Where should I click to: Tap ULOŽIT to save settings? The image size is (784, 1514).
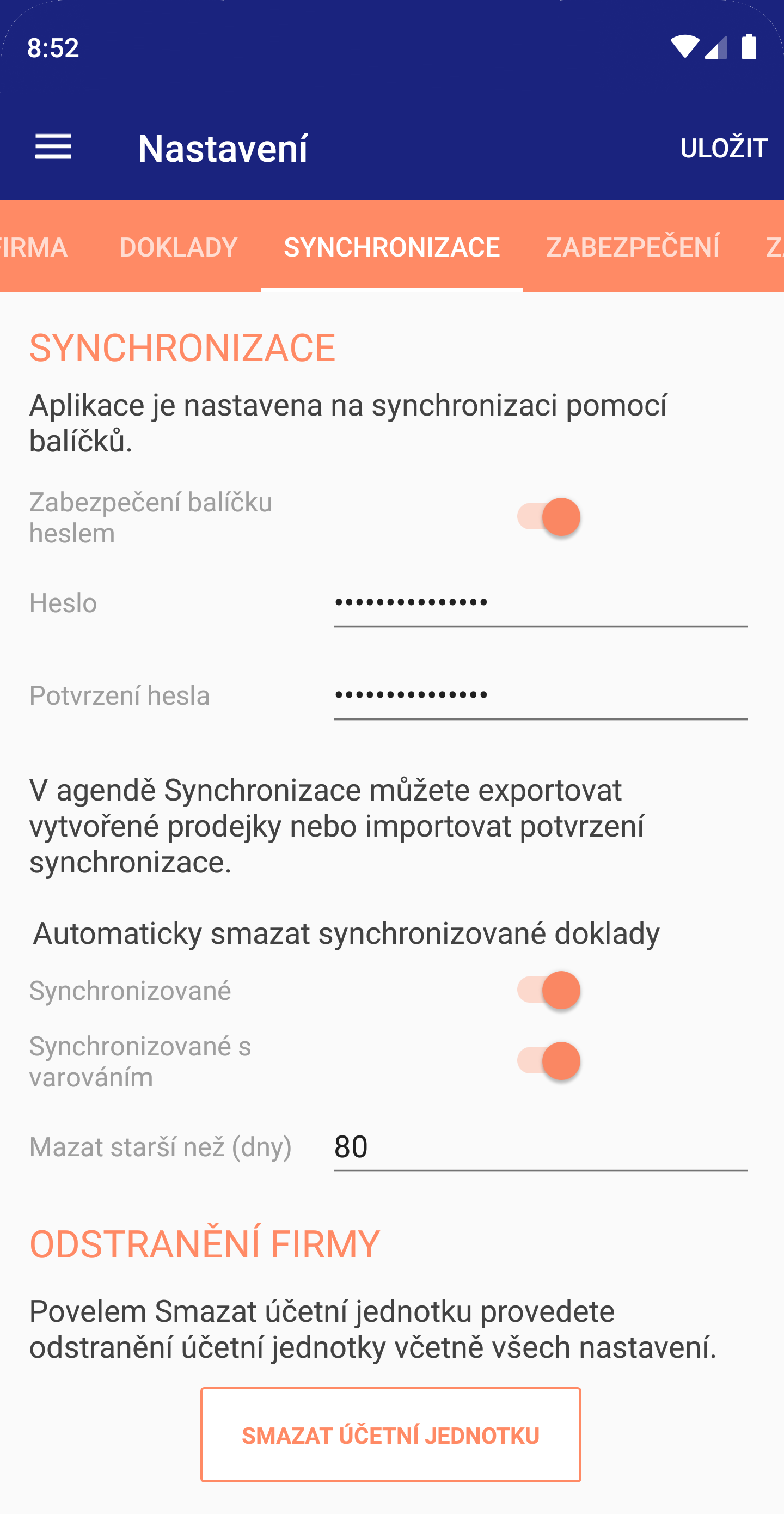tap(724, 148)
